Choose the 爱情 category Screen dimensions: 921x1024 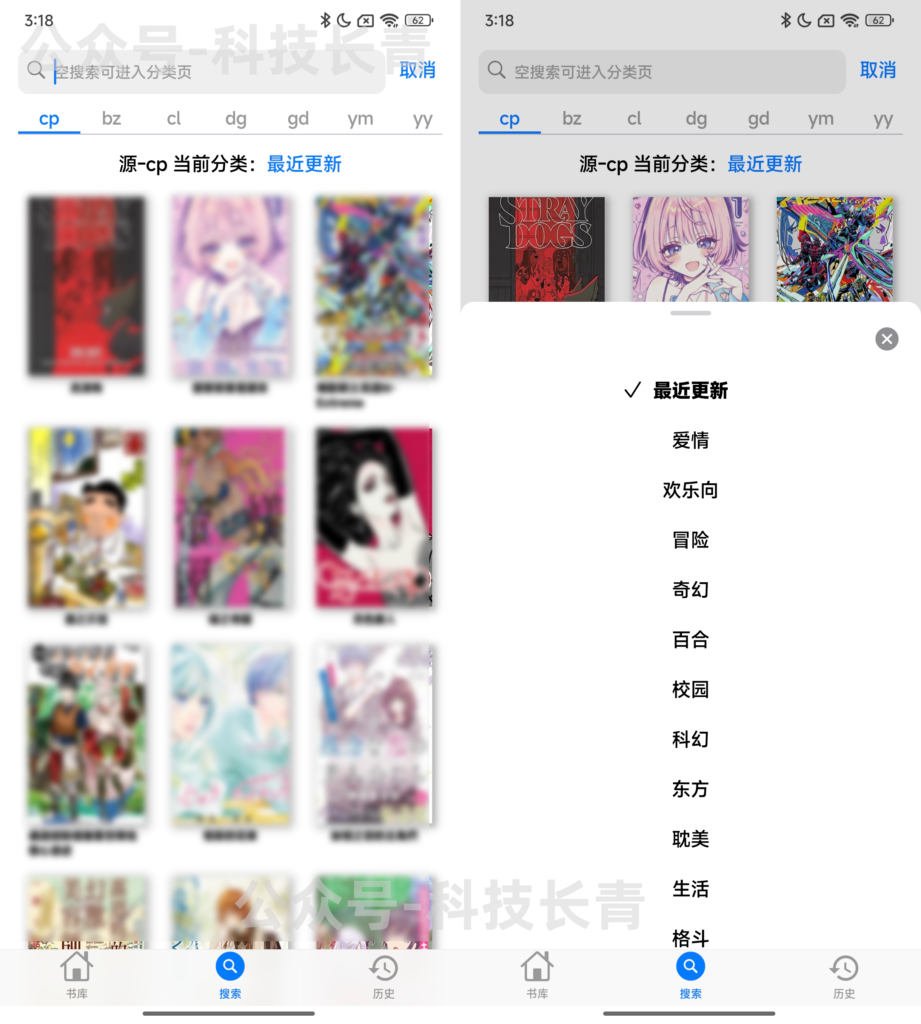pos(690,441)
